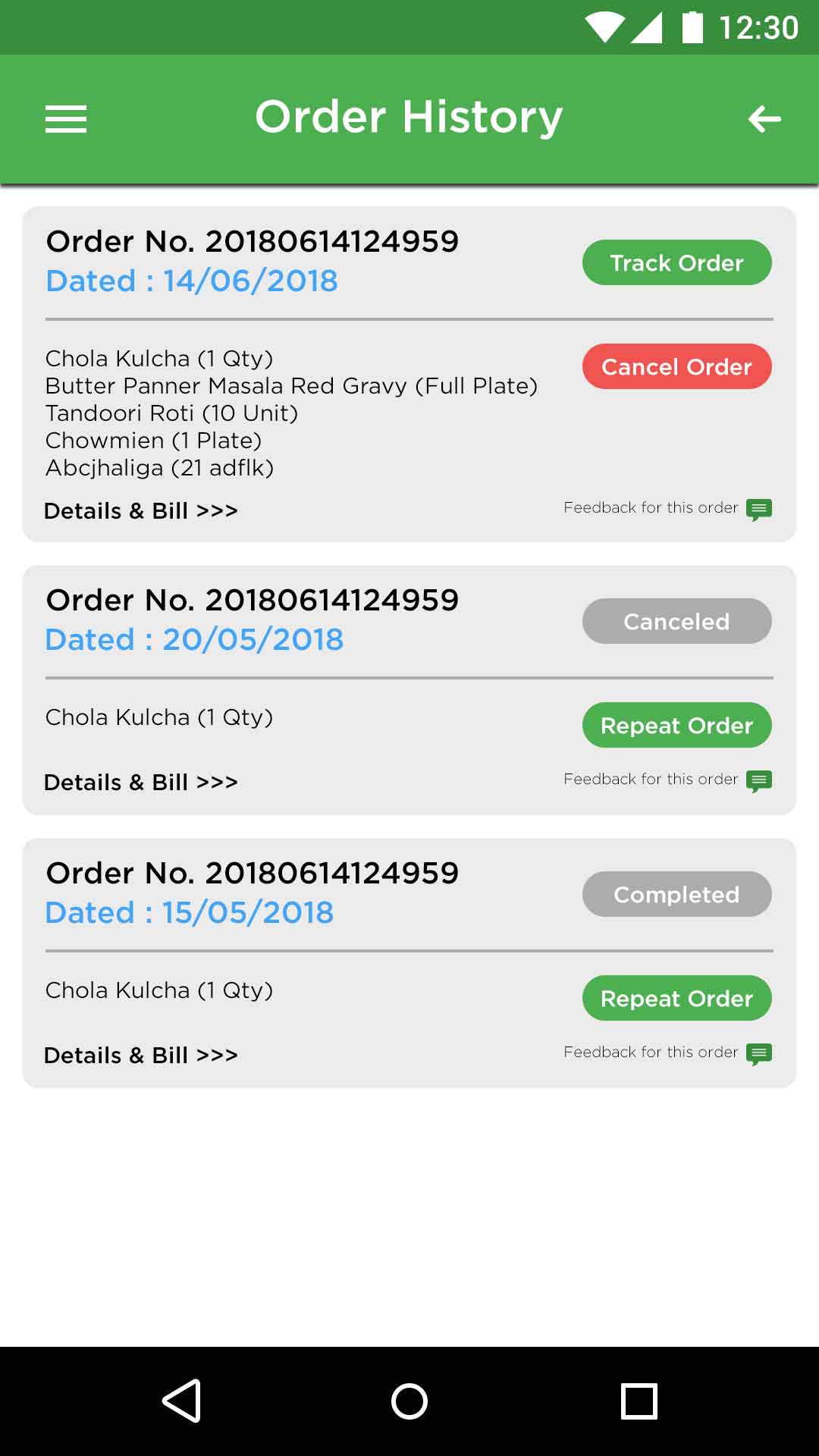The height and width of the screenshot is (1456, 819).
Task: Give feedback for the 14/06/2018 order
Action: (667, 508)
